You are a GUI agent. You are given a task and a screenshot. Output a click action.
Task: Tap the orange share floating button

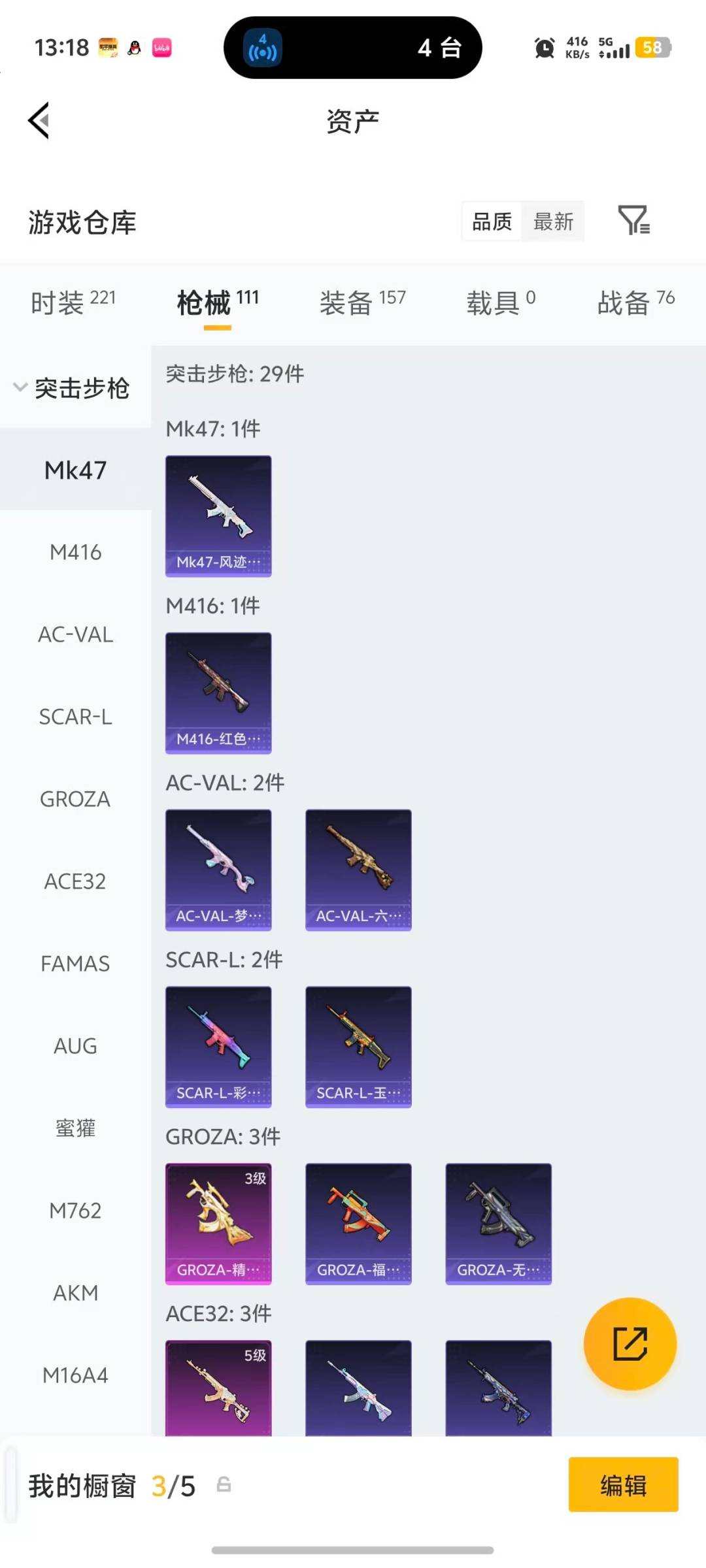[630, 1344]
